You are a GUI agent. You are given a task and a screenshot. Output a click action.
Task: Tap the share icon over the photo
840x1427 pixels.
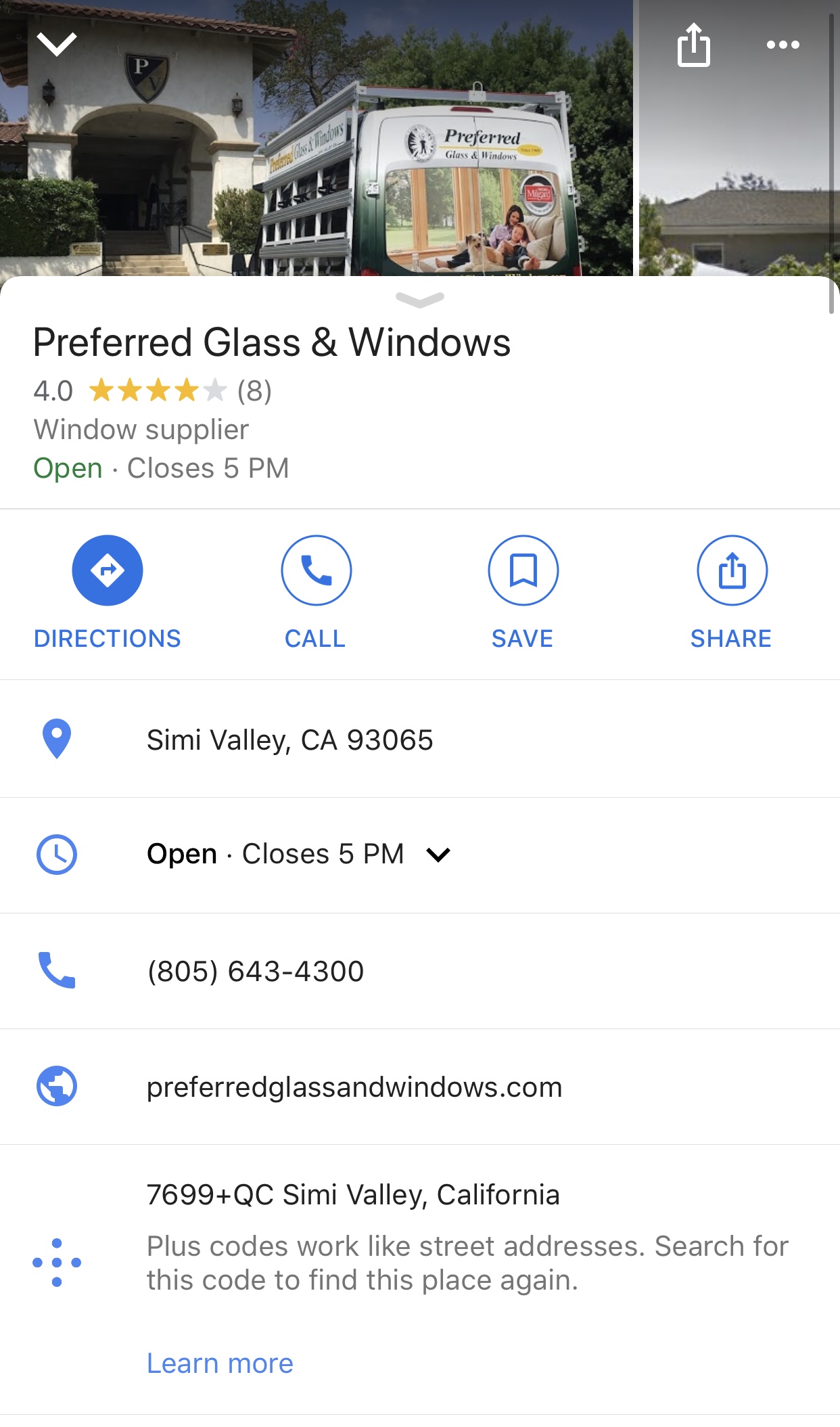click(693, 45)
